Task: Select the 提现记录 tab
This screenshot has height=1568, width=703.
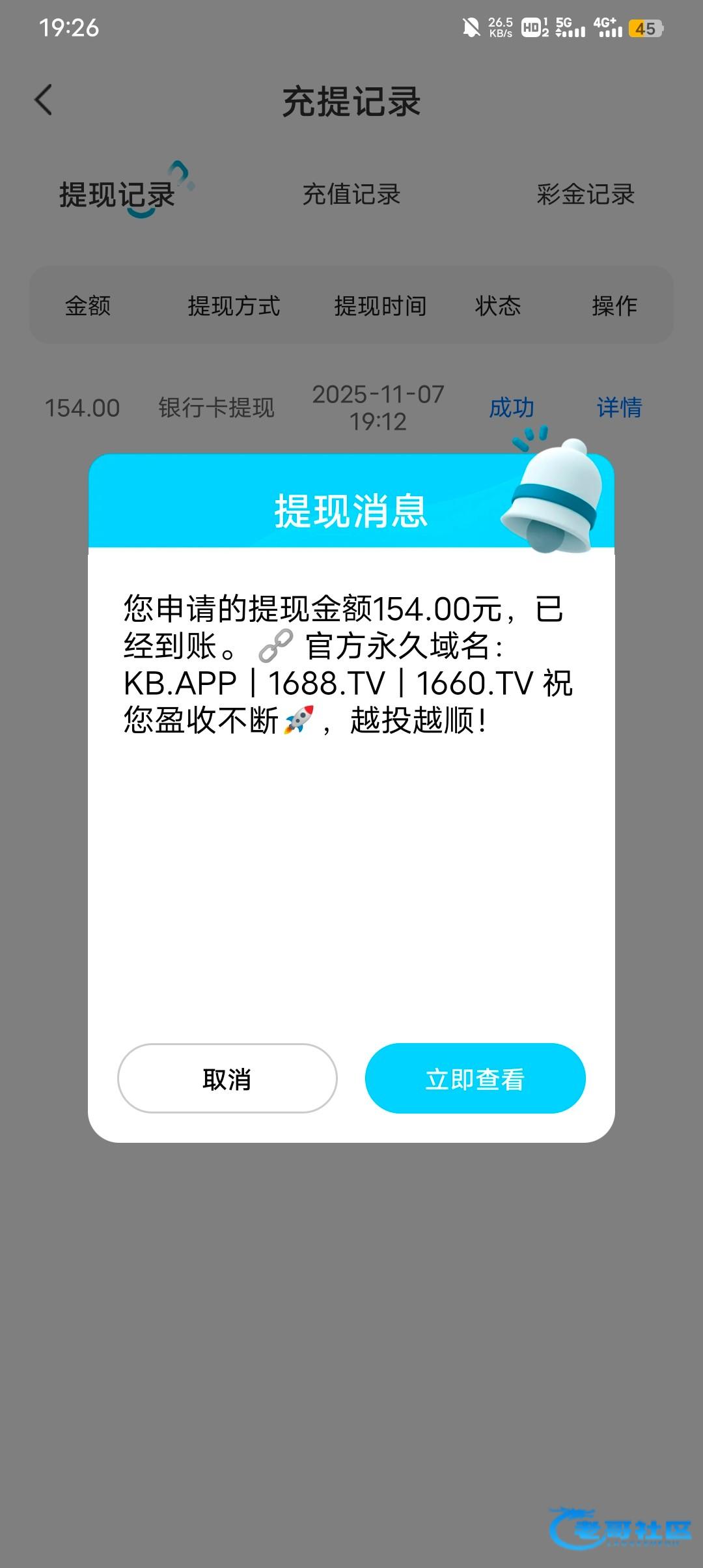Action: [117, 194]
